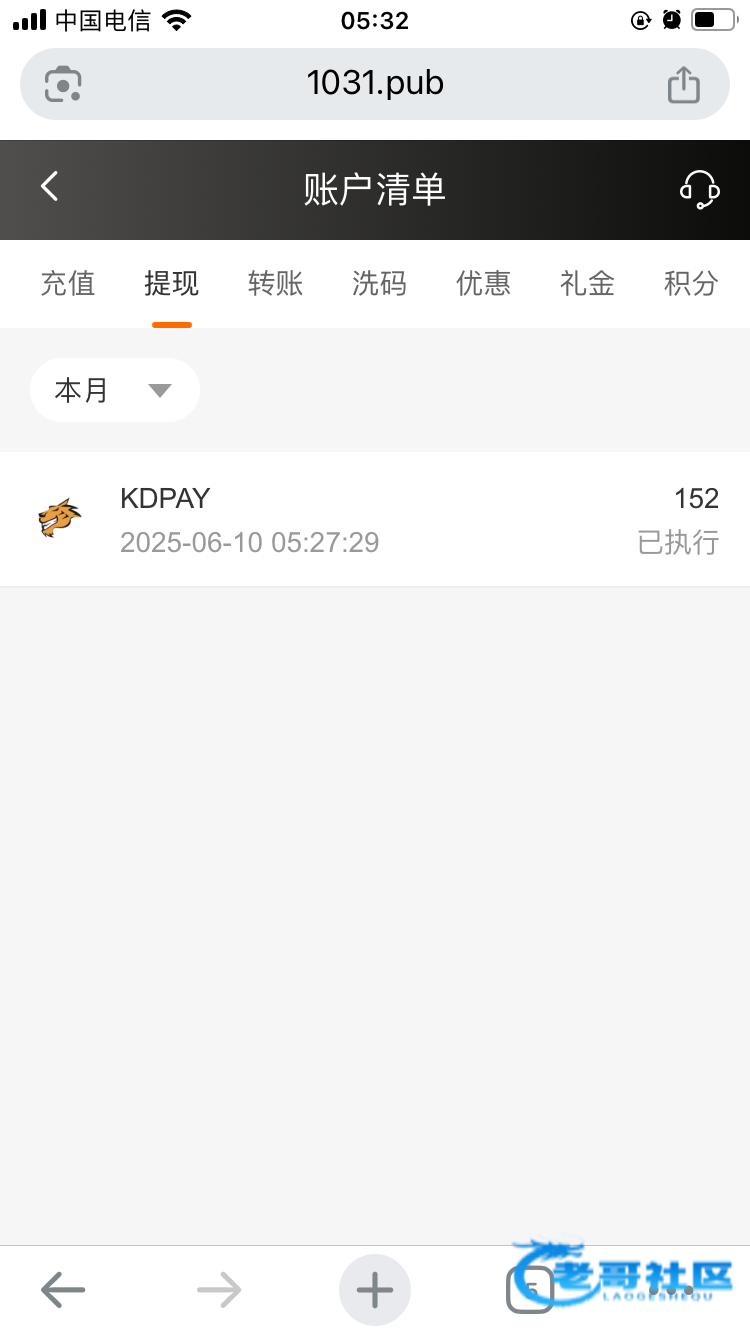
Task: Switch to the 转账 tab
Action: pyautogui.click(x=276, y=284)
